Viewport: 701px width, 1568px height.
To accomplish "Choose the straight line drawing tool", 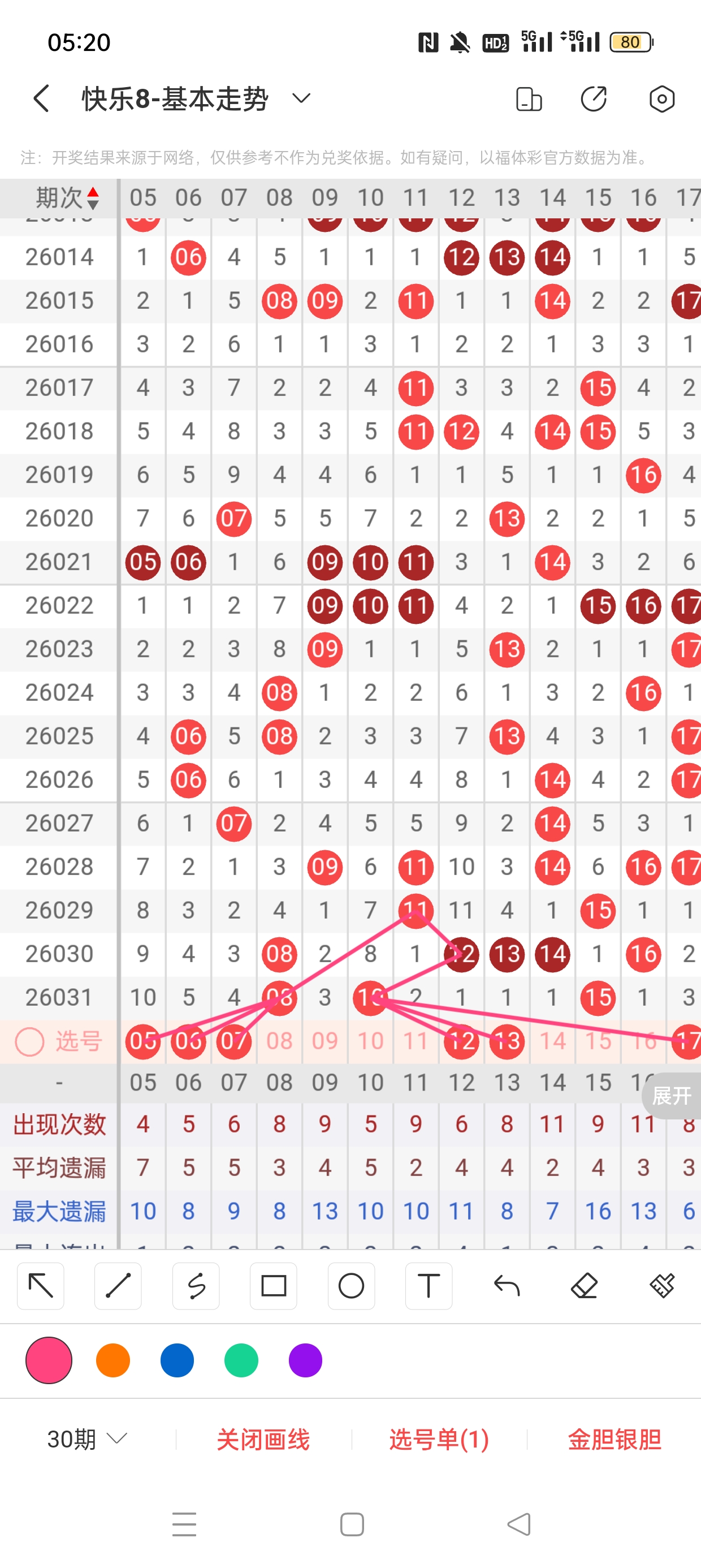I will pyautogui.click(x=118, y=1286).
